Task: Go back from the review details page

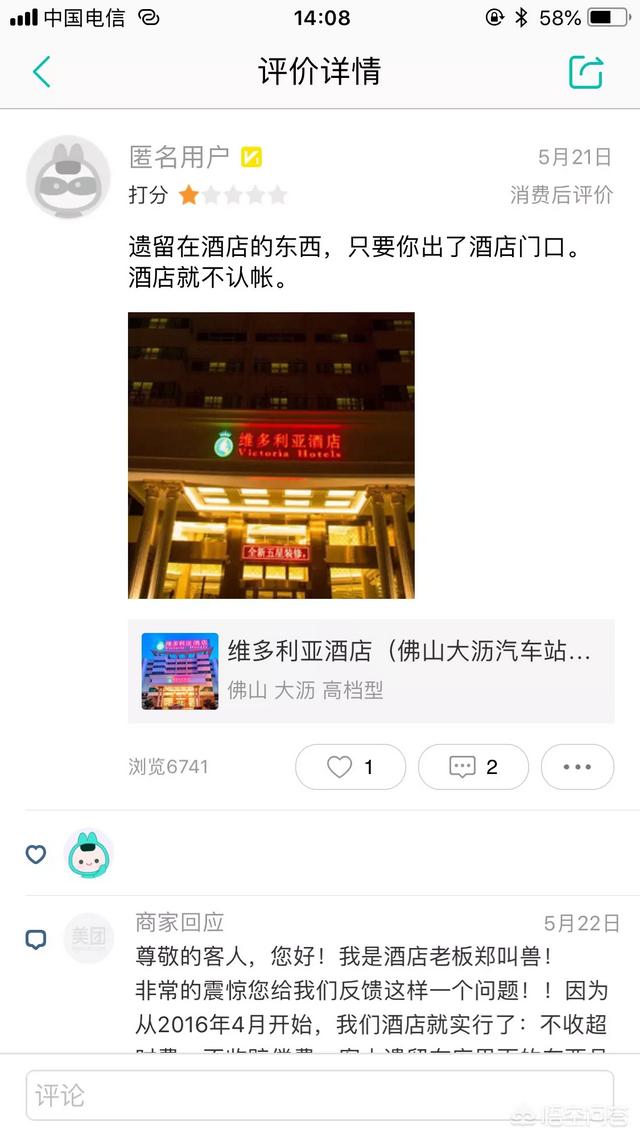Action: coord(41,72)
